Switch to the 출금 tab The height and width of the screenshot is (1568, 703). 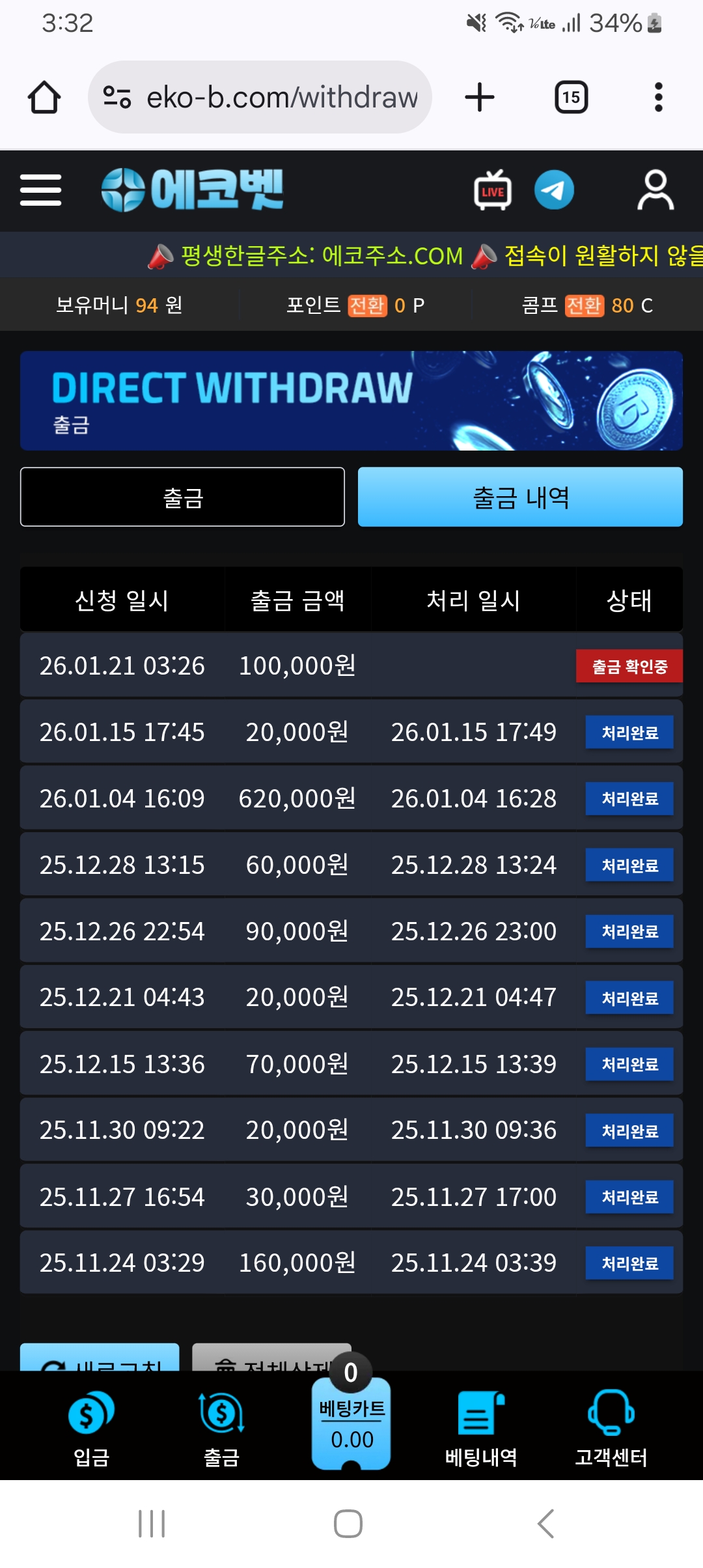pos(182,497)
